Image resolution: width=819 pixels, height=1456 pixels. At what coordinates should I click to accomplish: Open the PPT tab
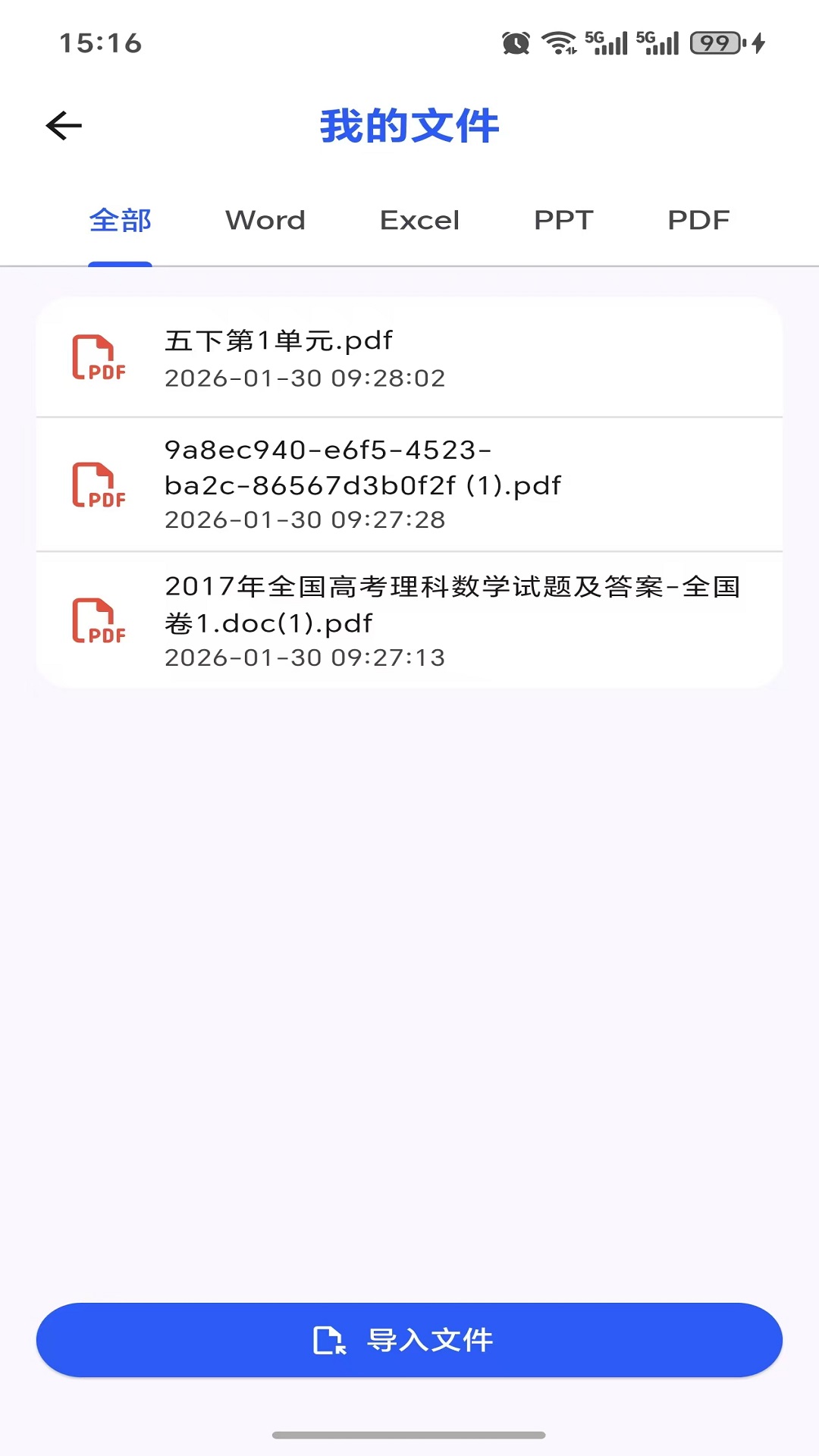click(x=563, y=220)
